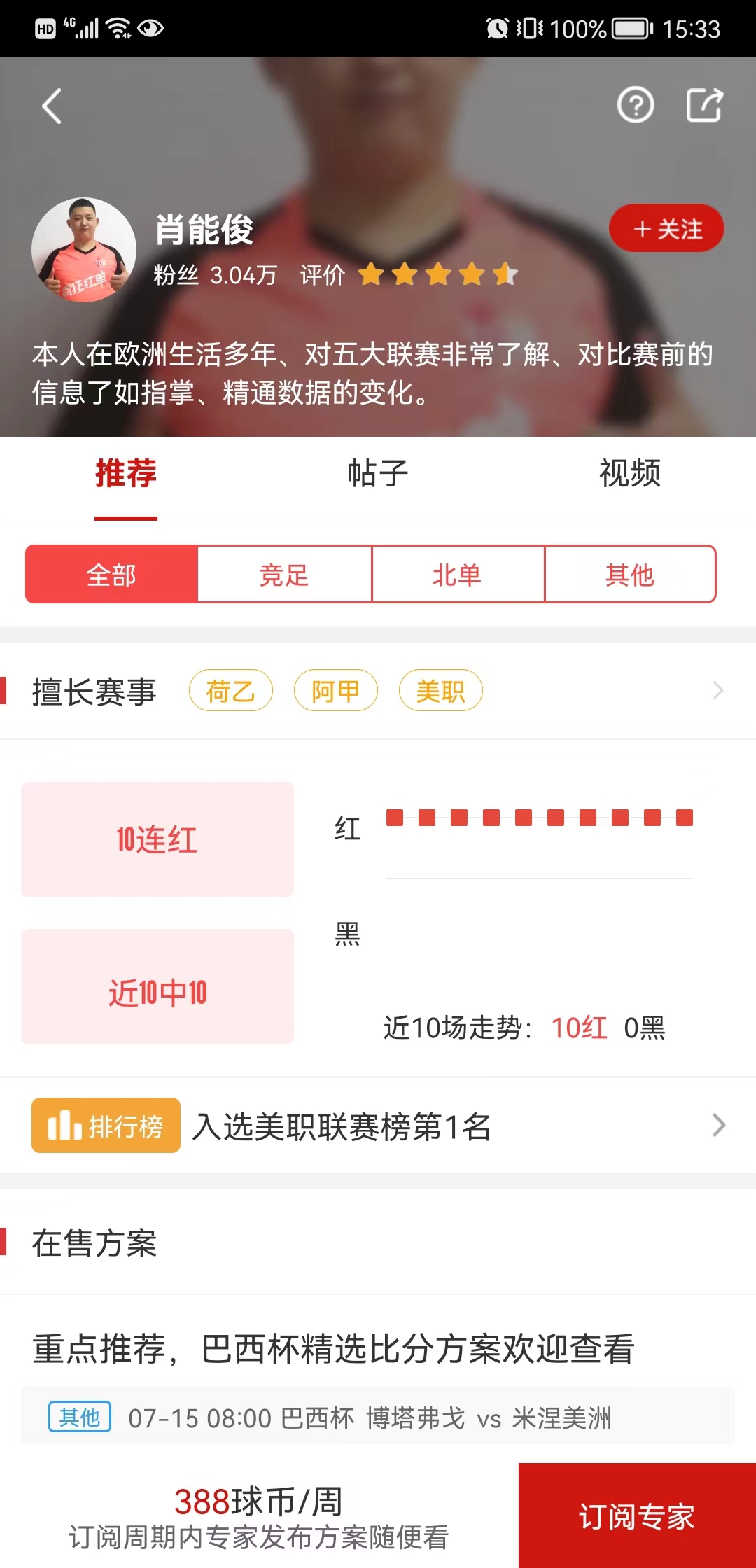Filter recommendations by 北单
Viewport: 756px width, 1568px height.
click(457, 575)
